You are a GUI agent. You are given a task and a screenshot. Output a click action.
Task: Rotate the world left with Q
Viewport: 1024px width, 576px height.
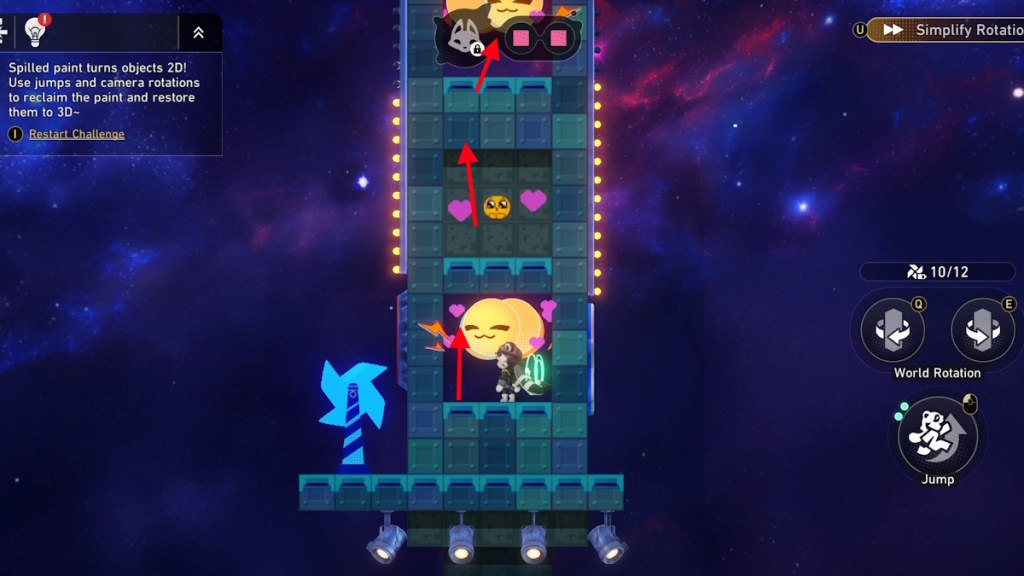point(892,330)
